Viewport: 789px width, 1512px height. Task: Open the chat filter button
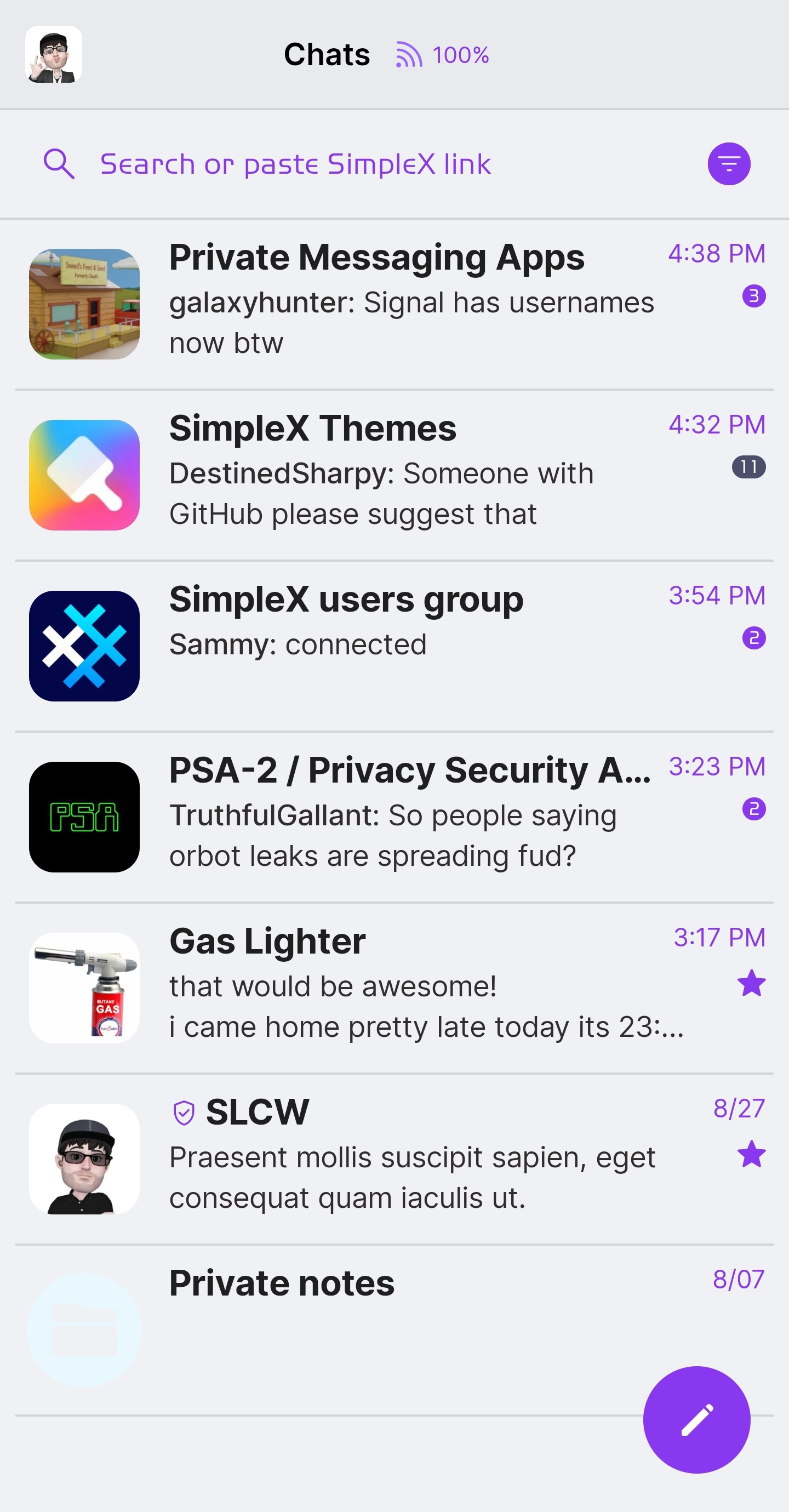click(x=729, y=164)
